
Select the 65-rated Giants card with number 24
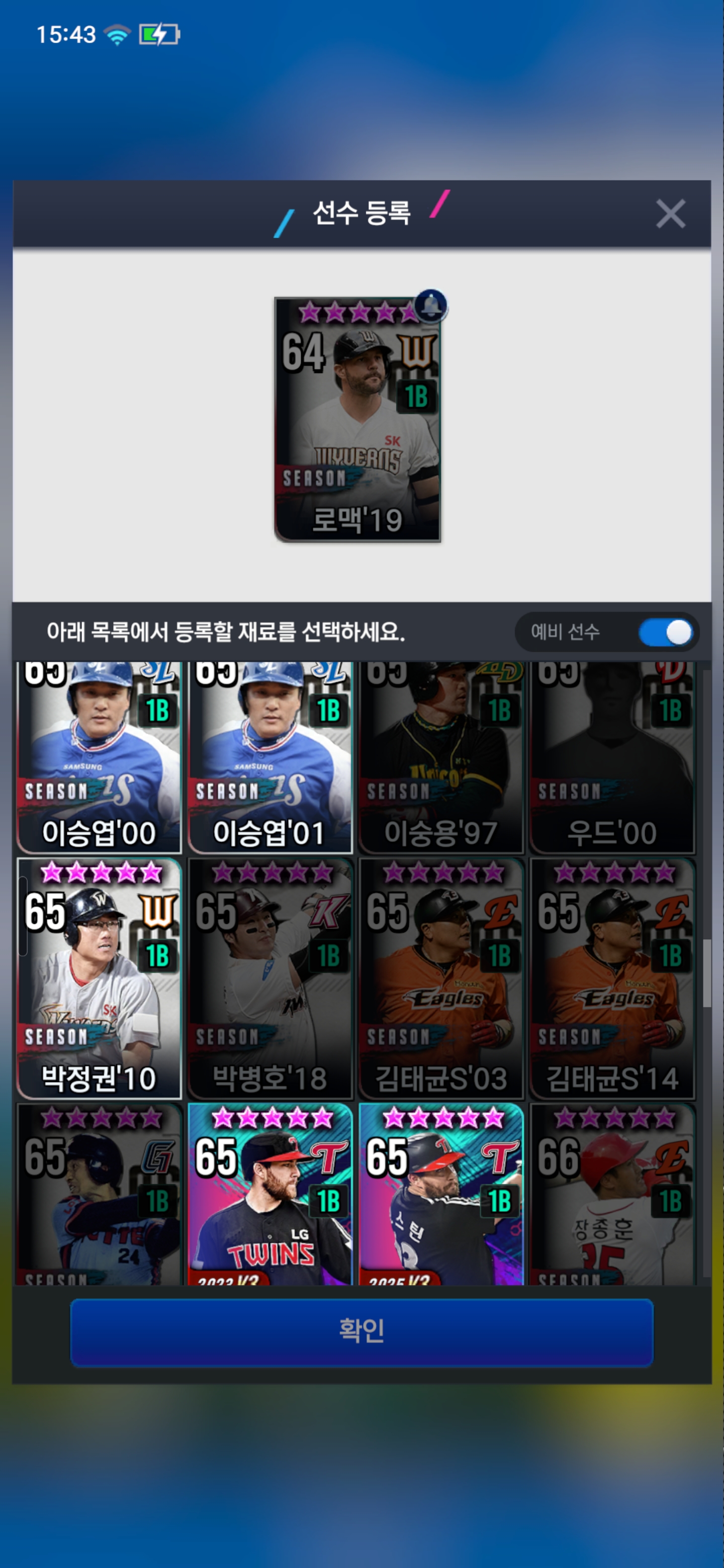[99, 1194]
